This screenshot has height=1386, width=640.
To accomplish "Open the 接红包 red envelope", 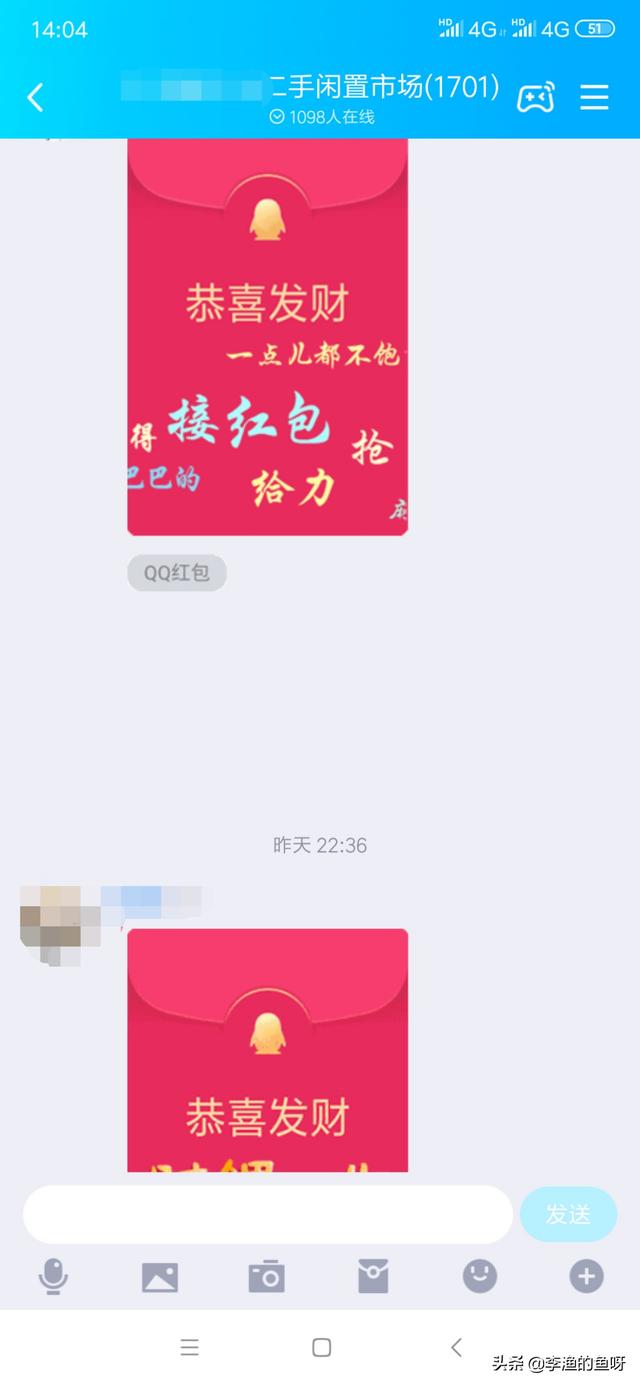I will [x=268, y=337].
